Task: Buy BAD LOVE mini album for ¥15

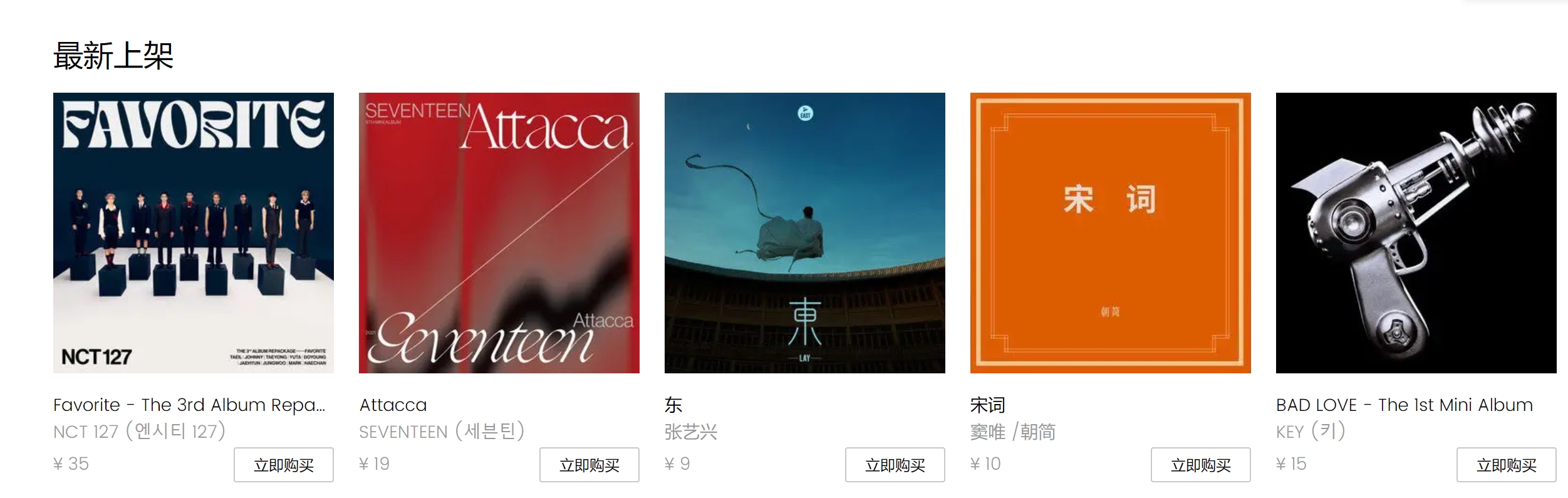Action: pos(1506,465)
